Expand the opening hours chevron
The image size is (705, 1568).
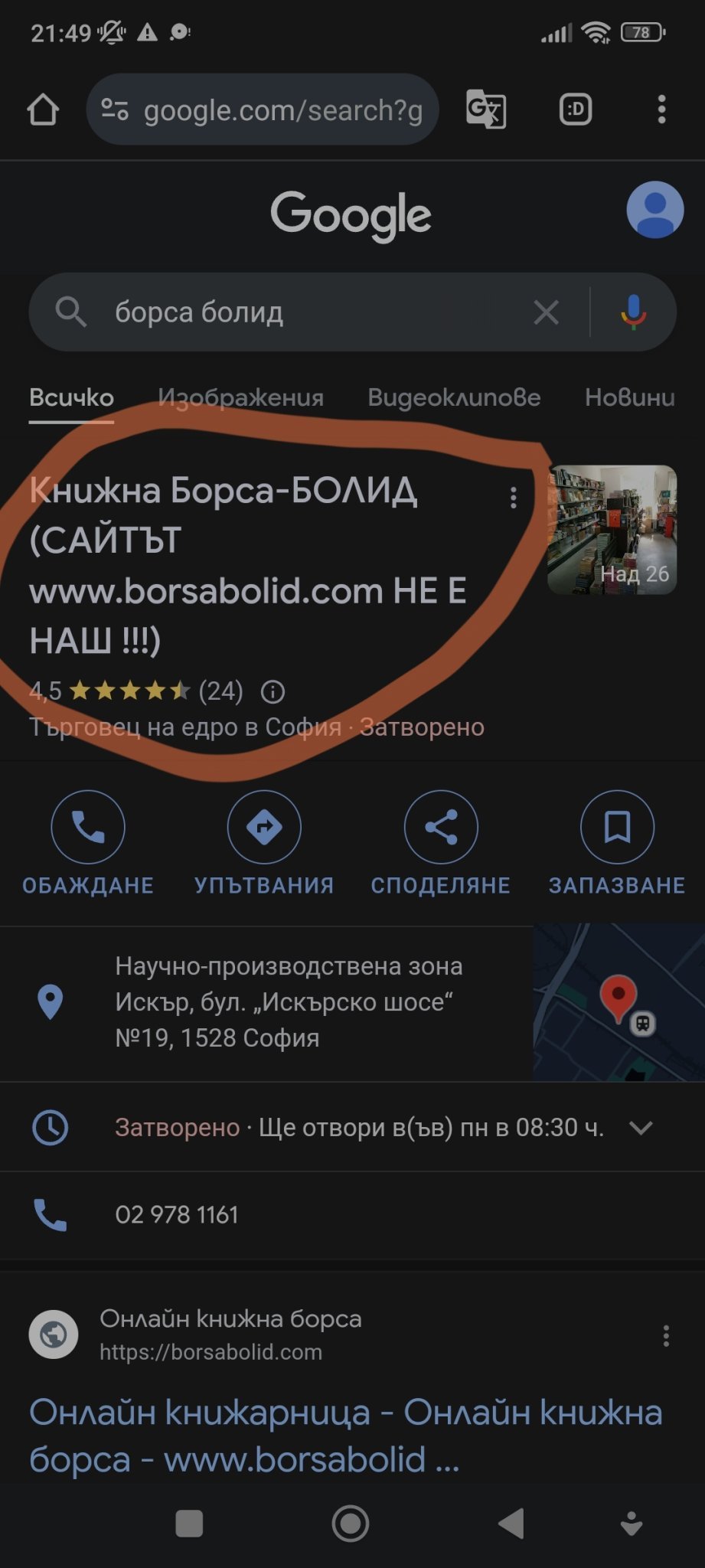coord(641,1127)
